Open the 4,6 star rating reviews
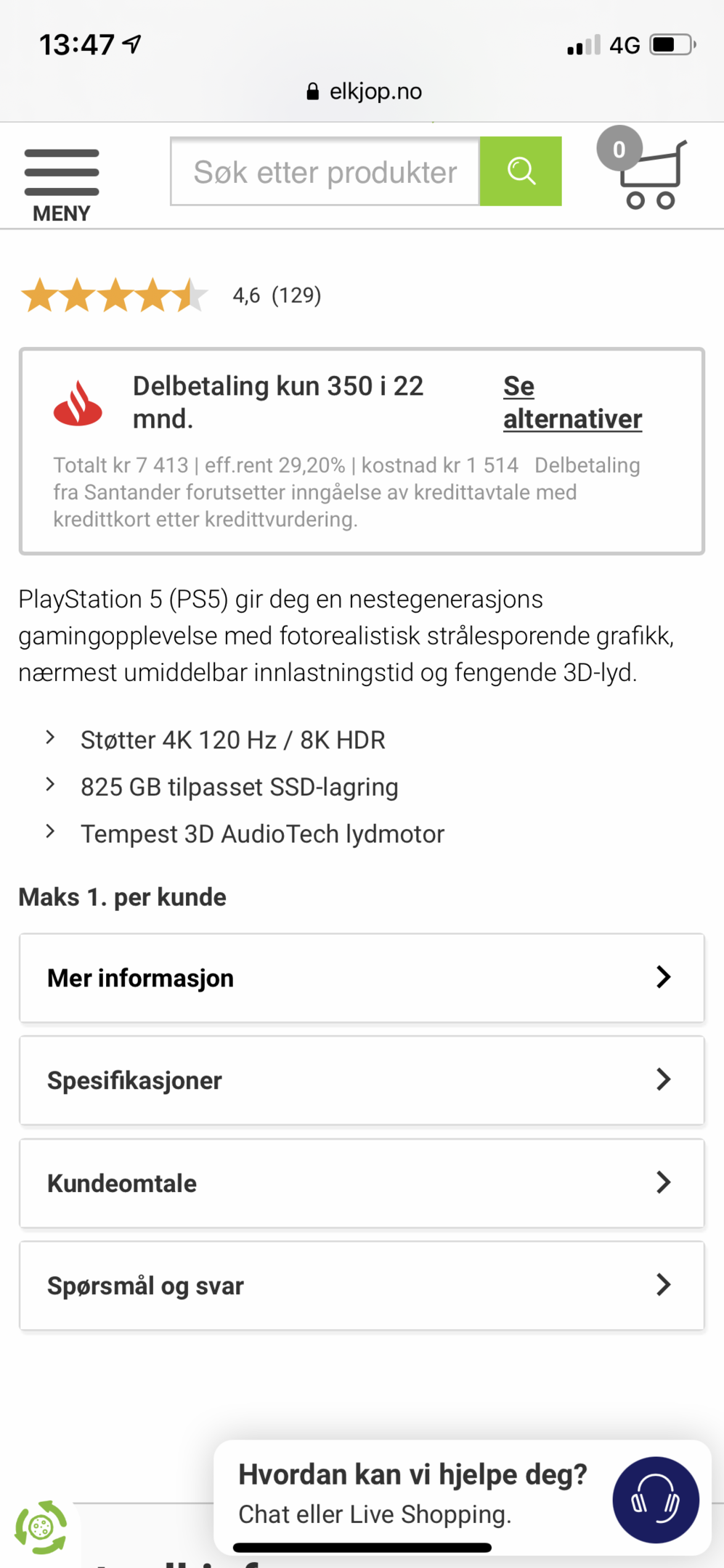Screen dimensions: 724x1568 [x=171, y=295]
